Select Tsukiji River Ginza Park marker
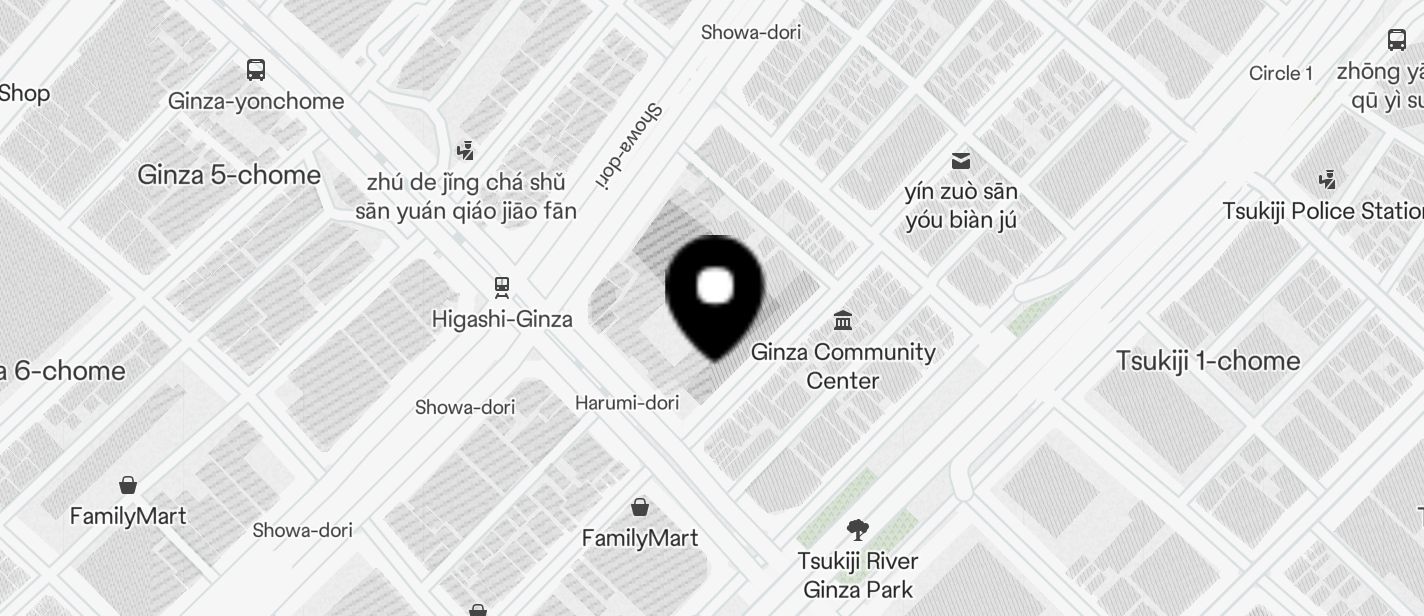The image size is (1424, 616). tap(857, 530)
